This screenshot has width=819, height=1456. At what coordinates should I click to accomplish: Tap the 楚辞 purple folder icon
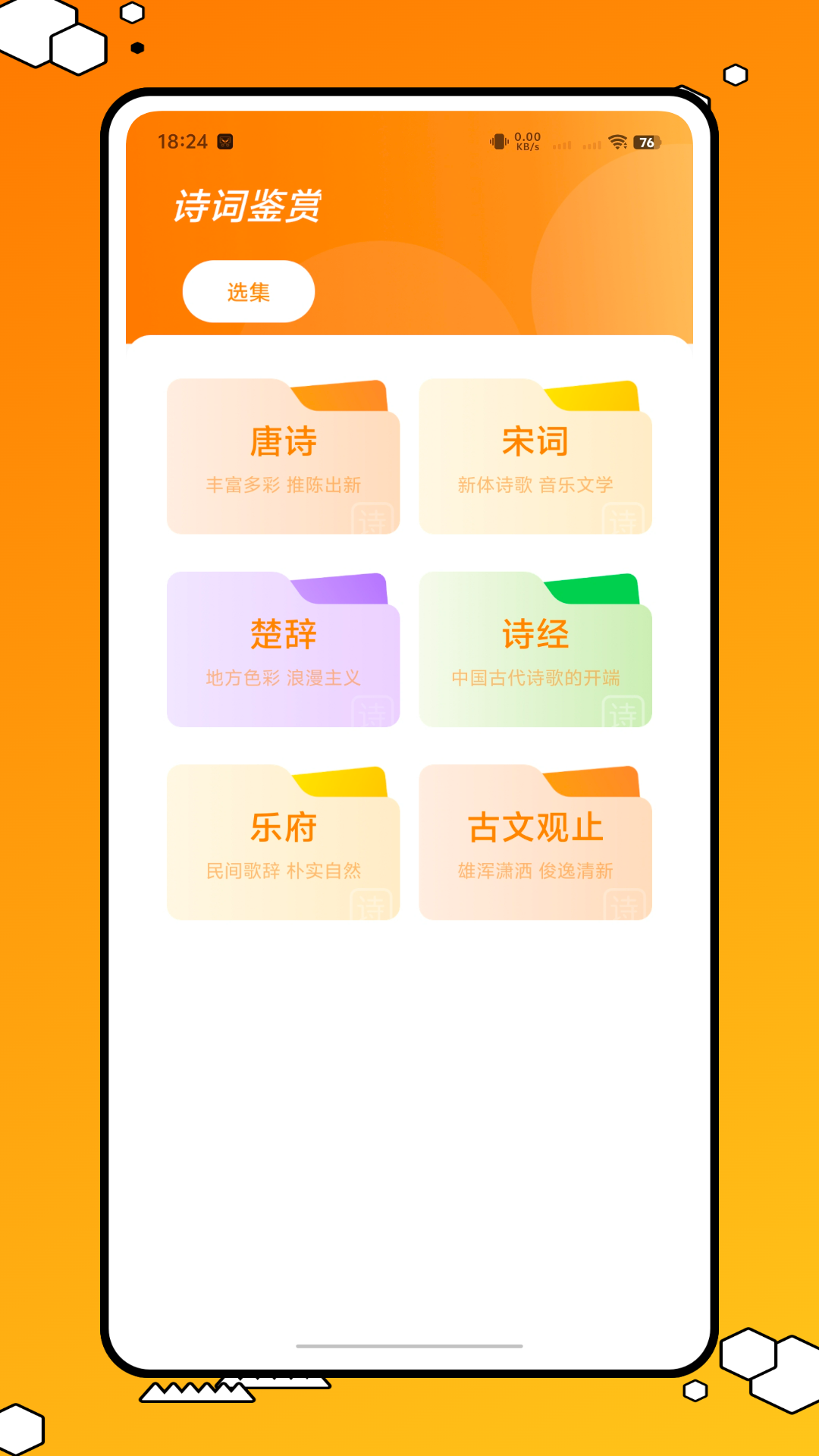(x=282, y=648)
